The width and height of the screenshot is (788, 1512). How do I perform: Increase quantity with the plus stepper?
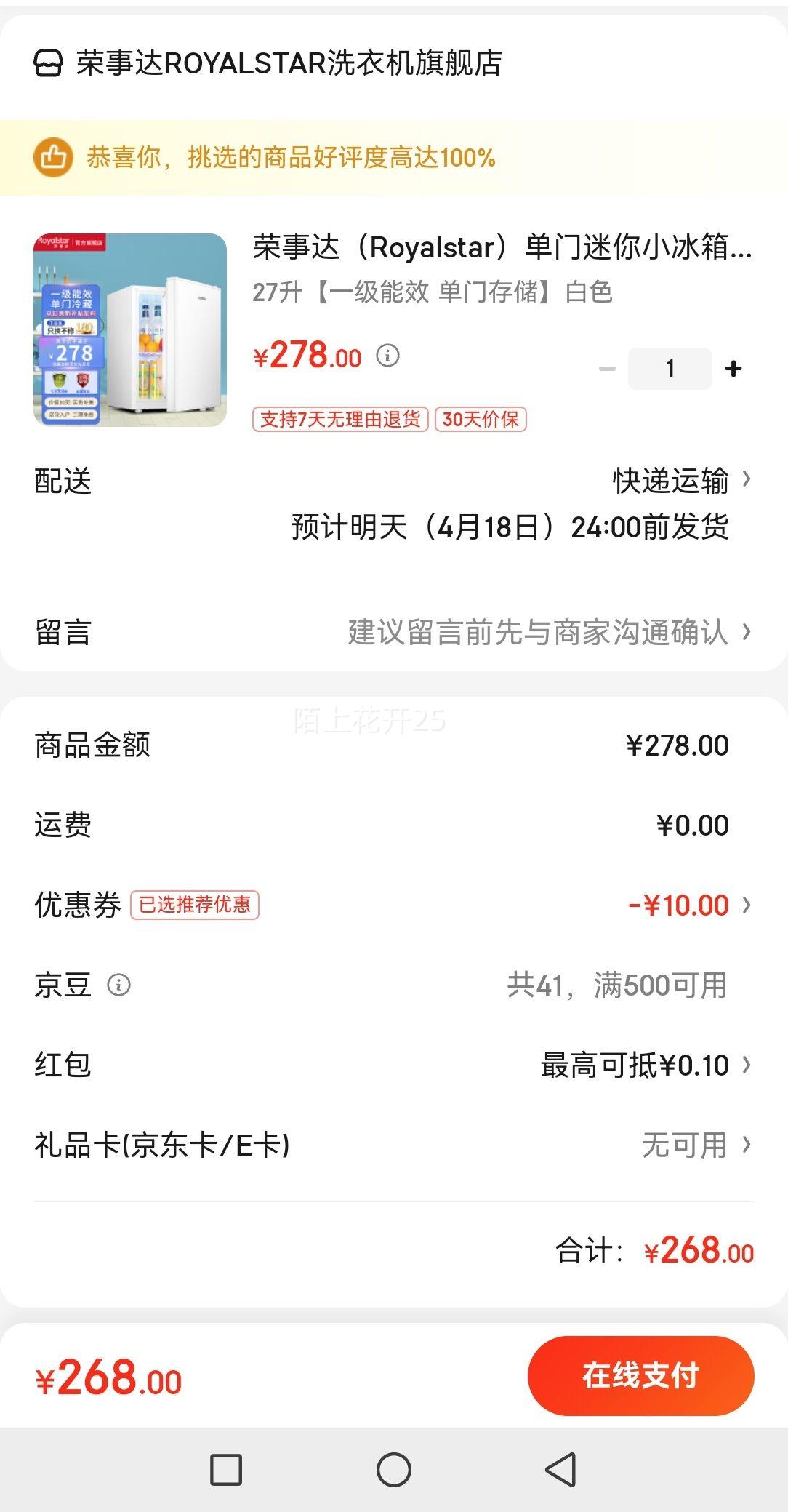pyautogui.click(x=733, y=368)
